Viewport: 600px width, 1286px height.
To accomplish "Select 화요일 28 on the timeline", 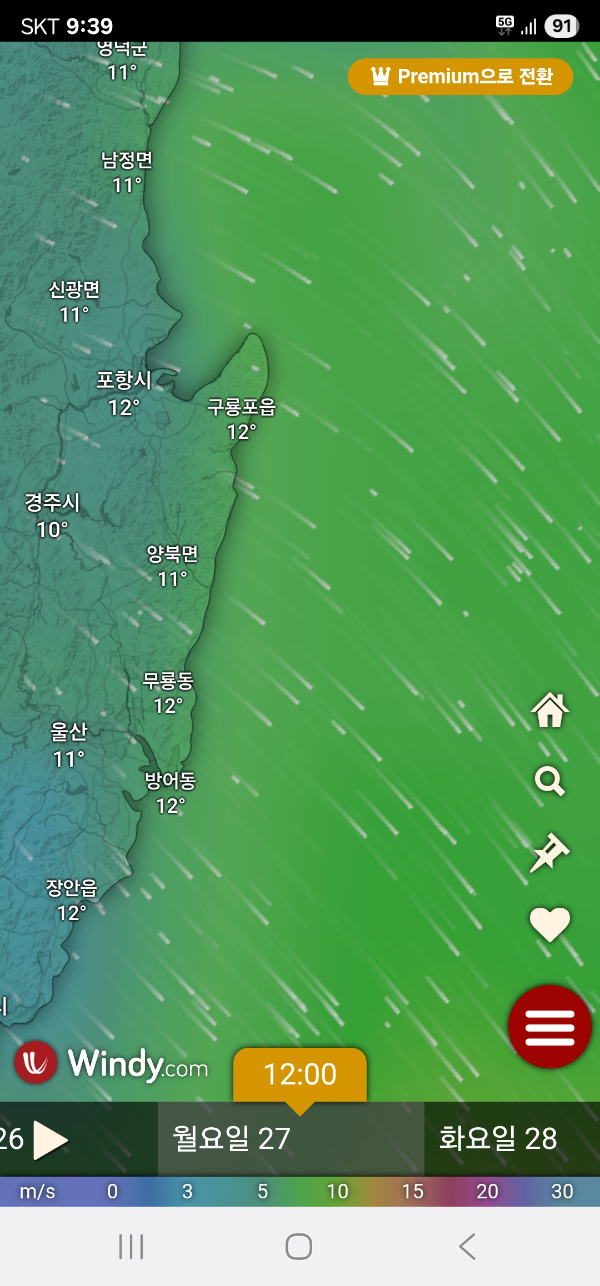I will 498,1139.
